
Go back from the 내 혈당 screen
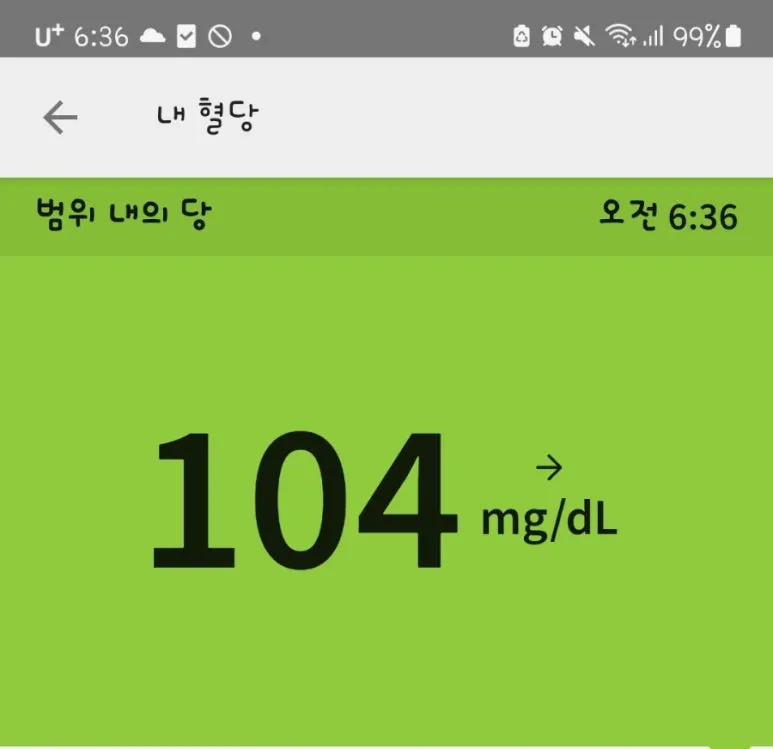[60, 118]
